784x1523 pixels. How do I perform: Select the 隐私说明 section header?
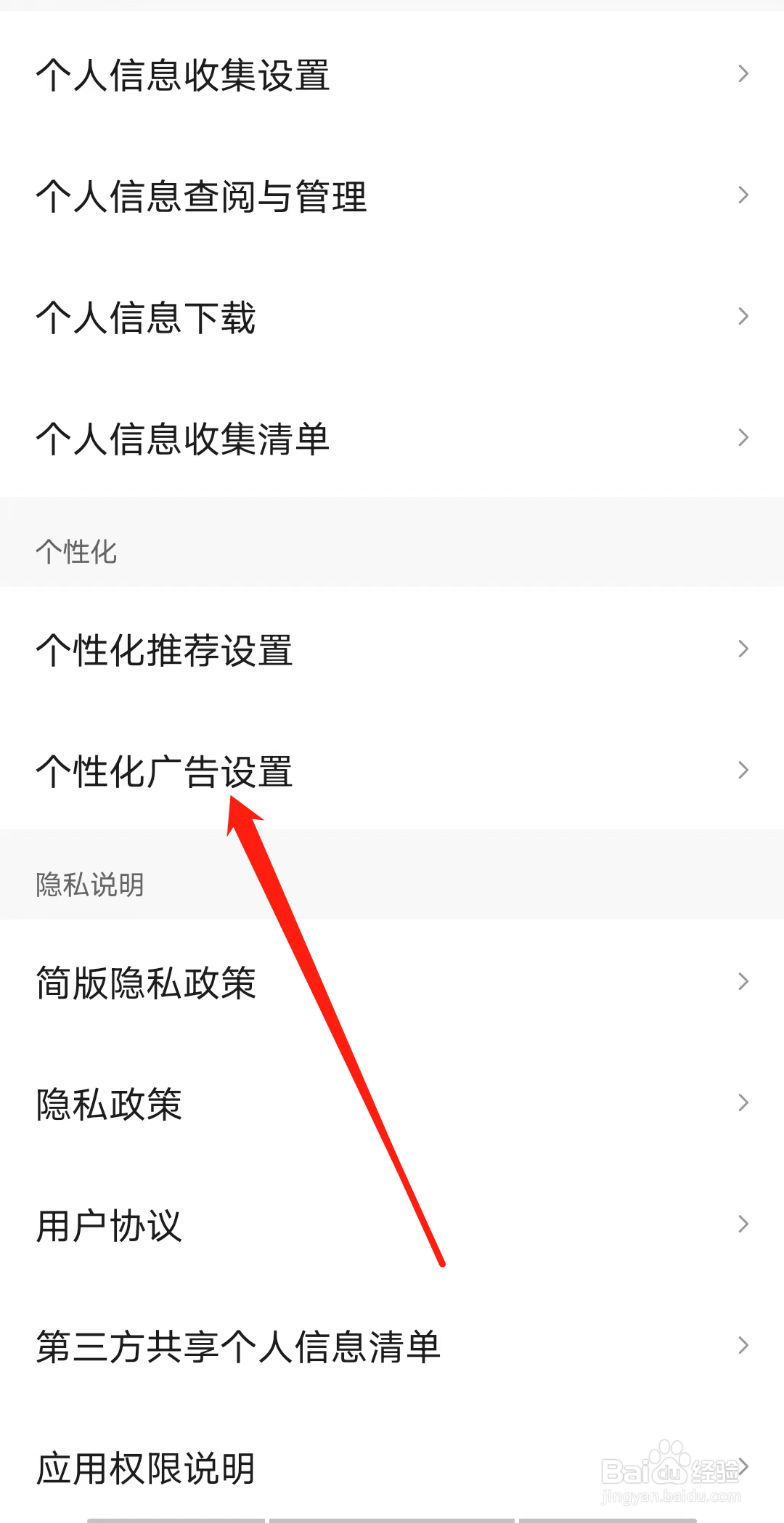click(90, 885)
